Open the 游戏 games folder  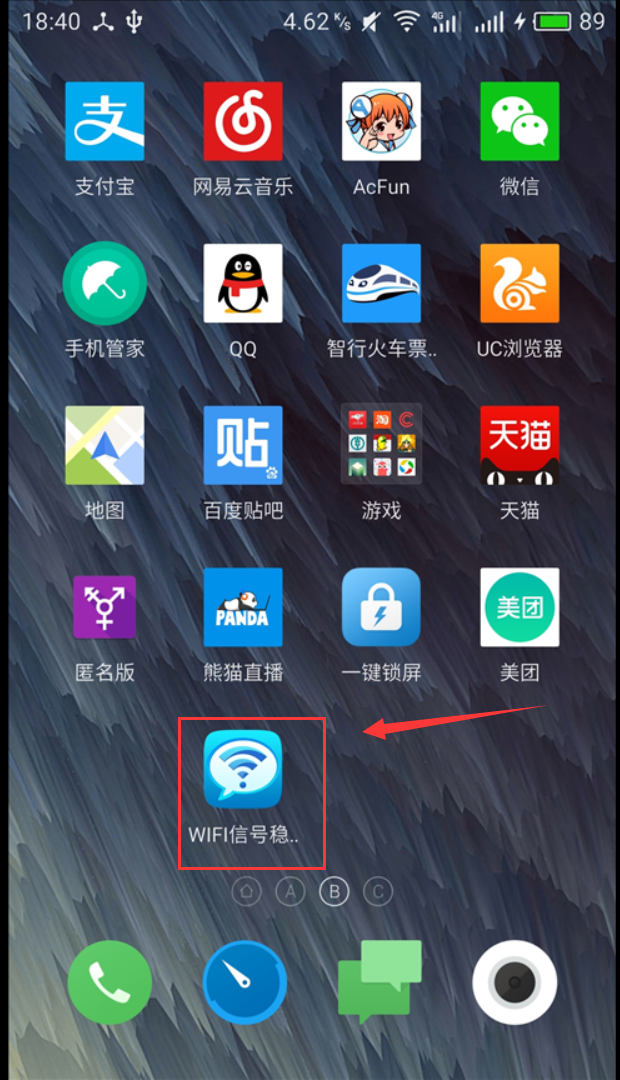click(381, 446)
